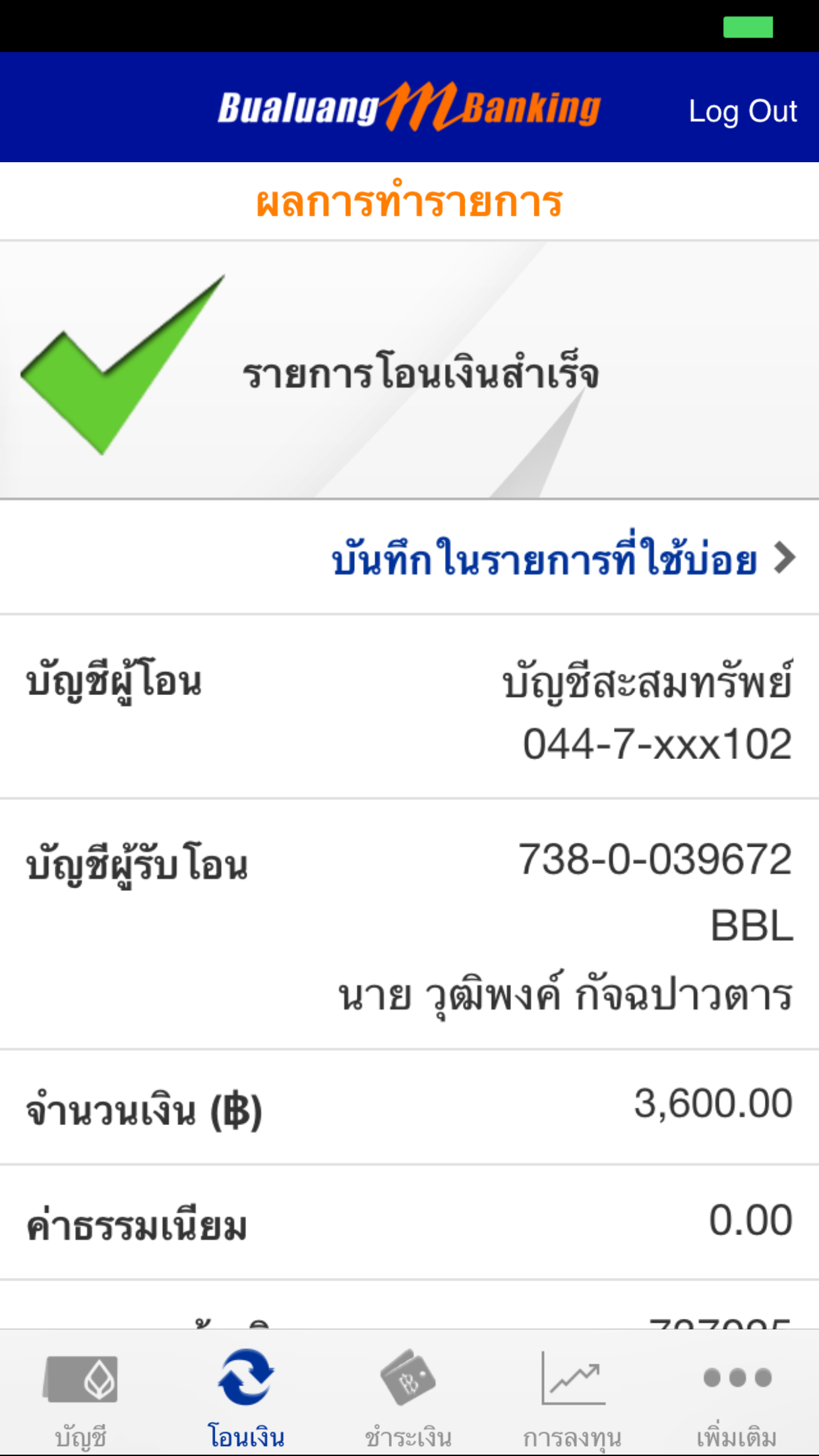The height and width of the screenshot is (1456, 819).
Task: Open บันทึกในรายการที่ใช้บ่อย link
Action: [562, 559]
